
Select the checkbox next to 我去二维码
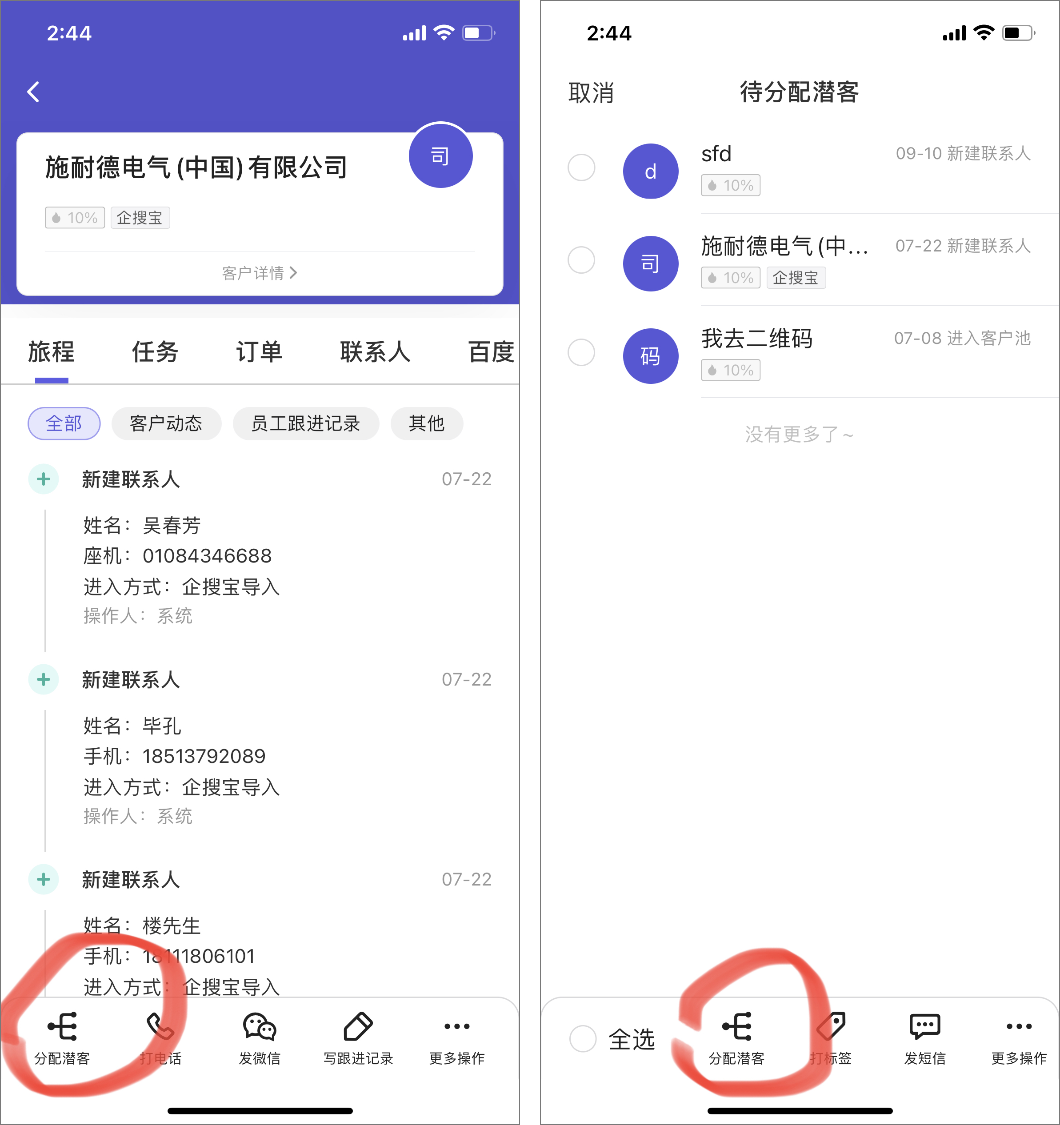582,352
